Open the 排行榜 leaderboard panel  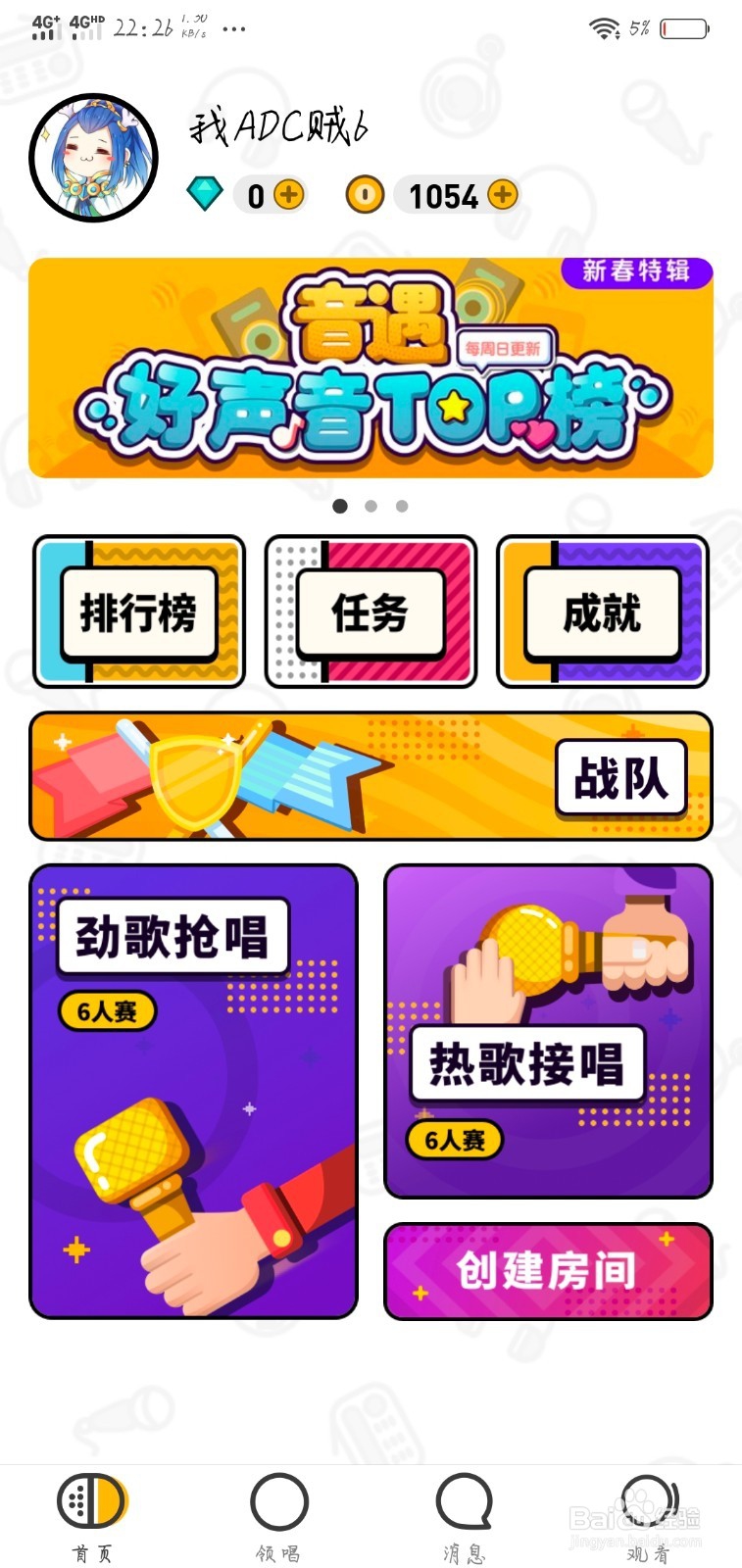(137, 611)
